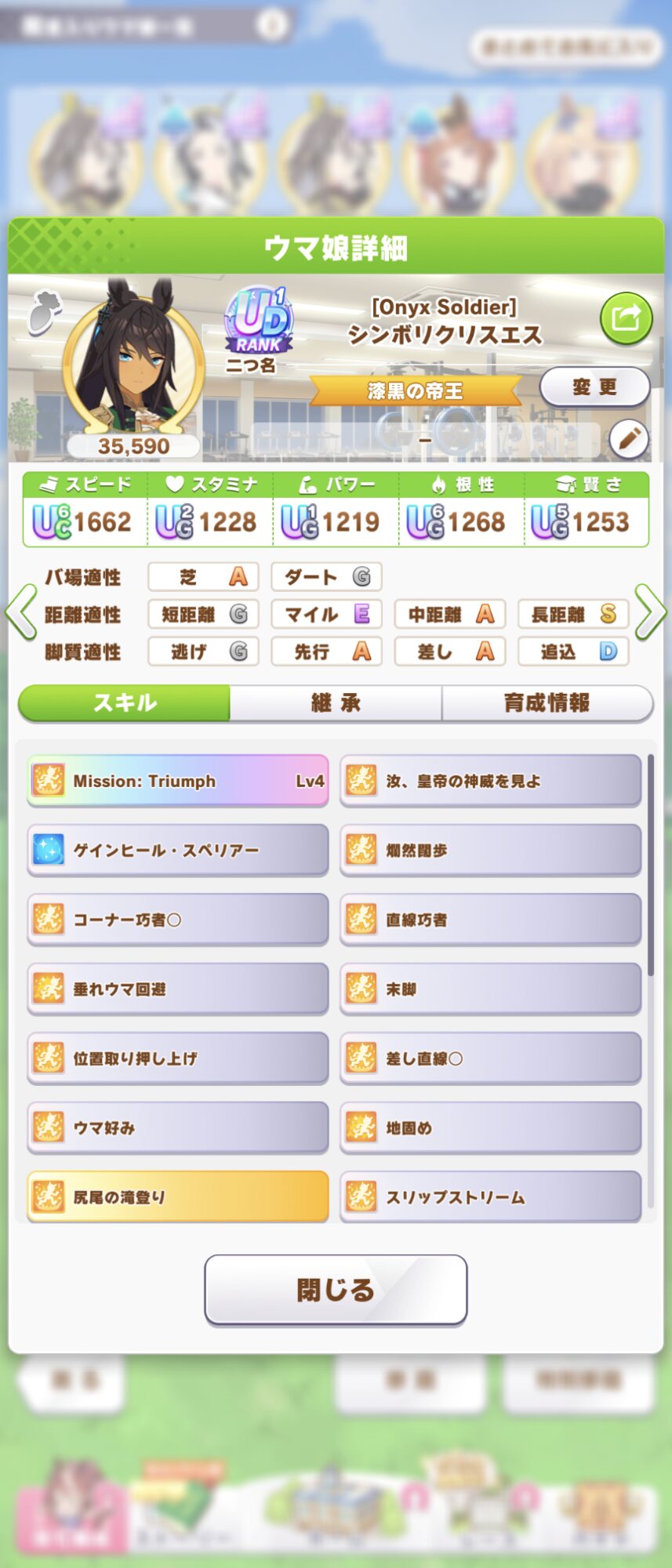The height and width of the screenshot is (1568, 672).
Task: Open the 位置取り押し上げ skill info
Action: click(x=178, y=1058)
